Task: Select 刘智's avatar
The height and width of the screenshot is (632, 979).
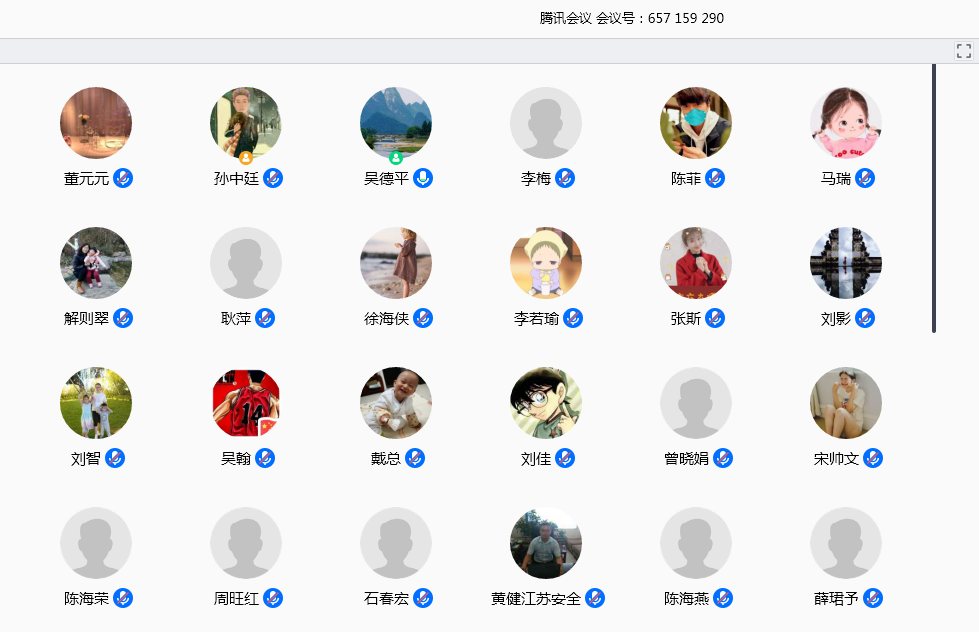Action: 96,403
